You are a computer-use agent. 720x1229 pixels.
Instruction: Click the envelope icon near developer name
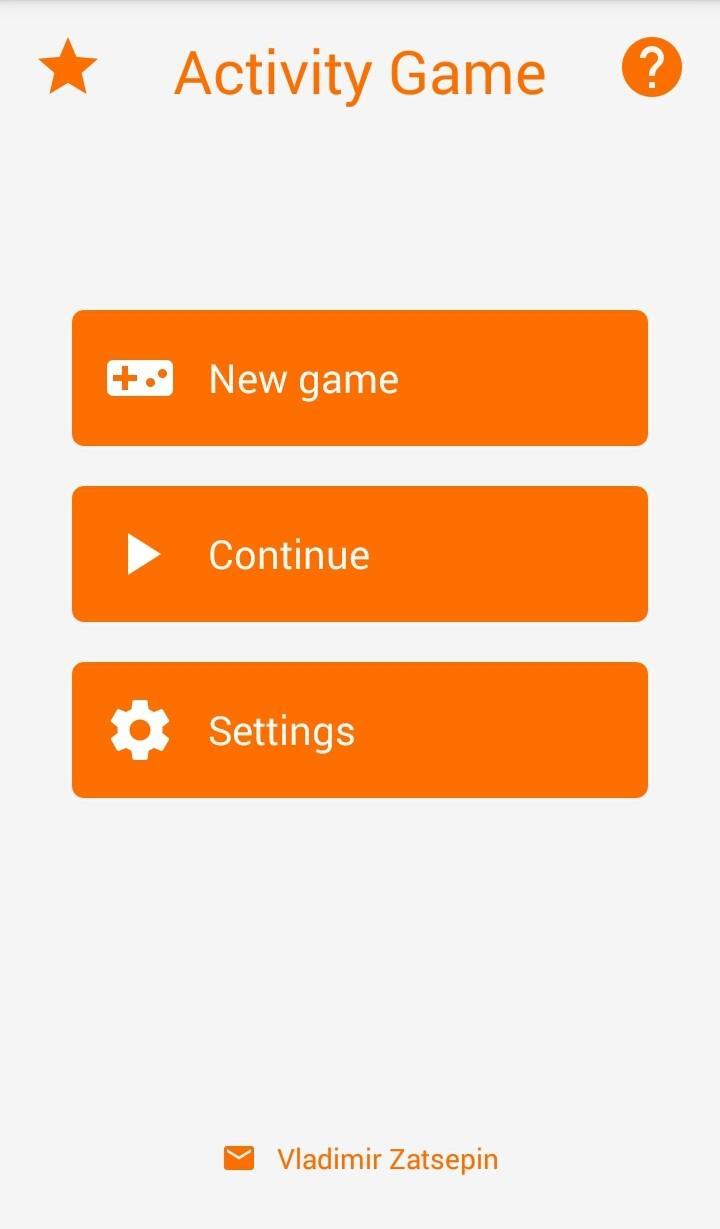coord(238,1158)
